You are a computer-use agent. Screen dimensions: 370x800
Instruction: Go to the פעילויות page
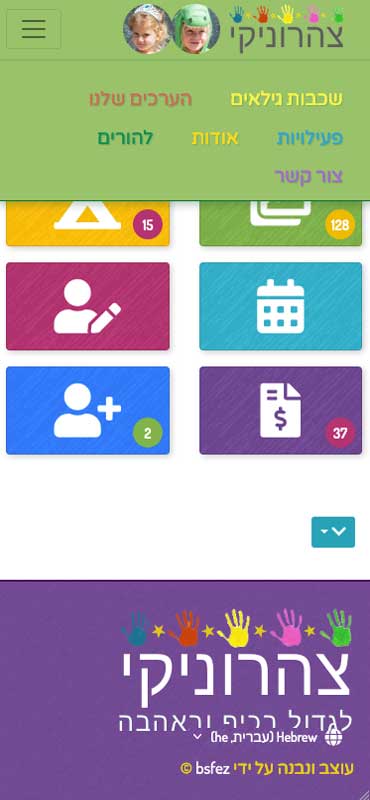pos(310,138)
